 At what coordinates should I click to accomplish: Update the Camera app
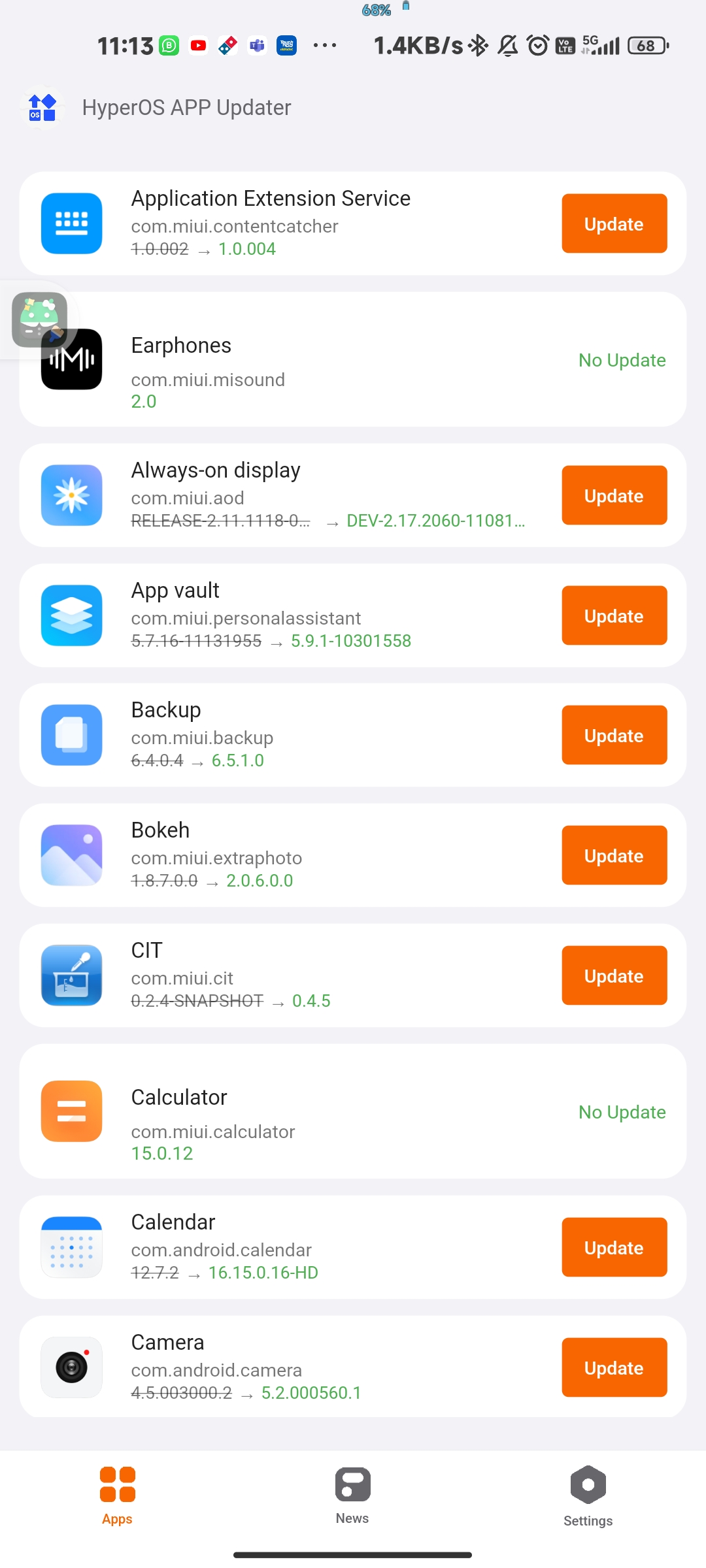click(614, 1367)
